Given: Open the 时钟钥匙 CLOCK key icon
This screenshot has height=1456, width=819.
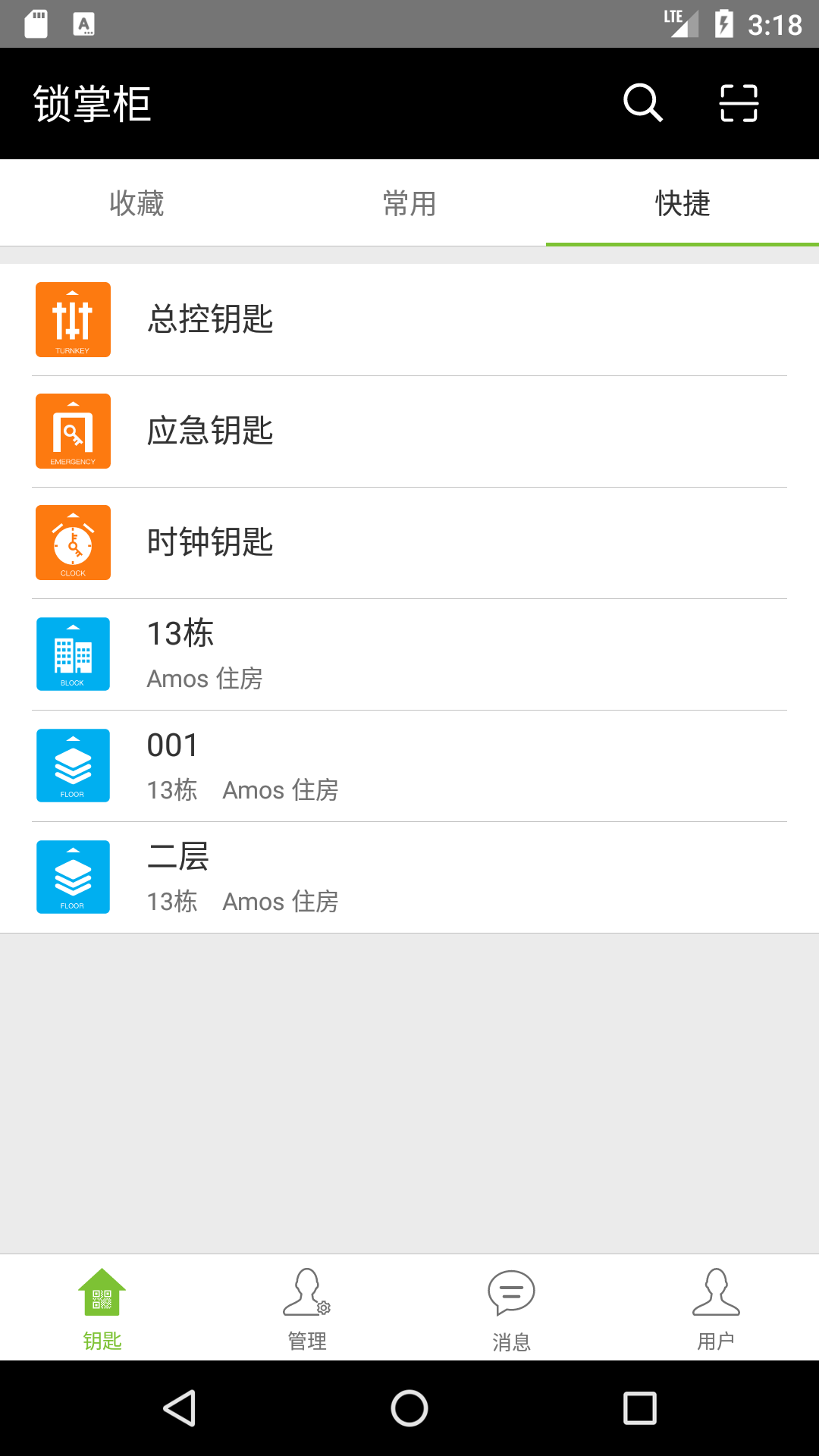Looking at the screenshot, I should coord(72,541).
